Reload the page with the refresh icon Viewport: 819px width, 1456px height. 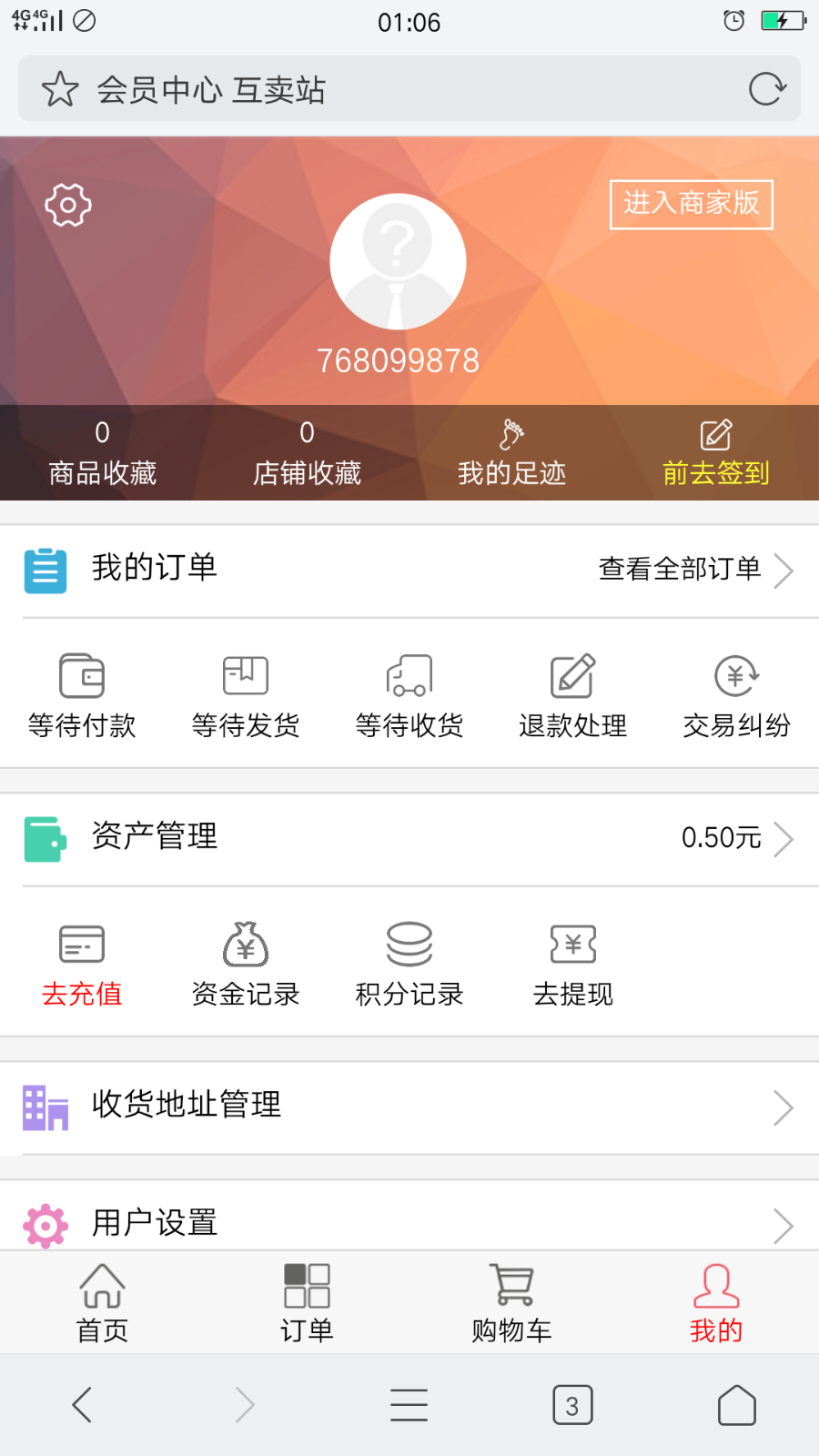pos(766,89)
